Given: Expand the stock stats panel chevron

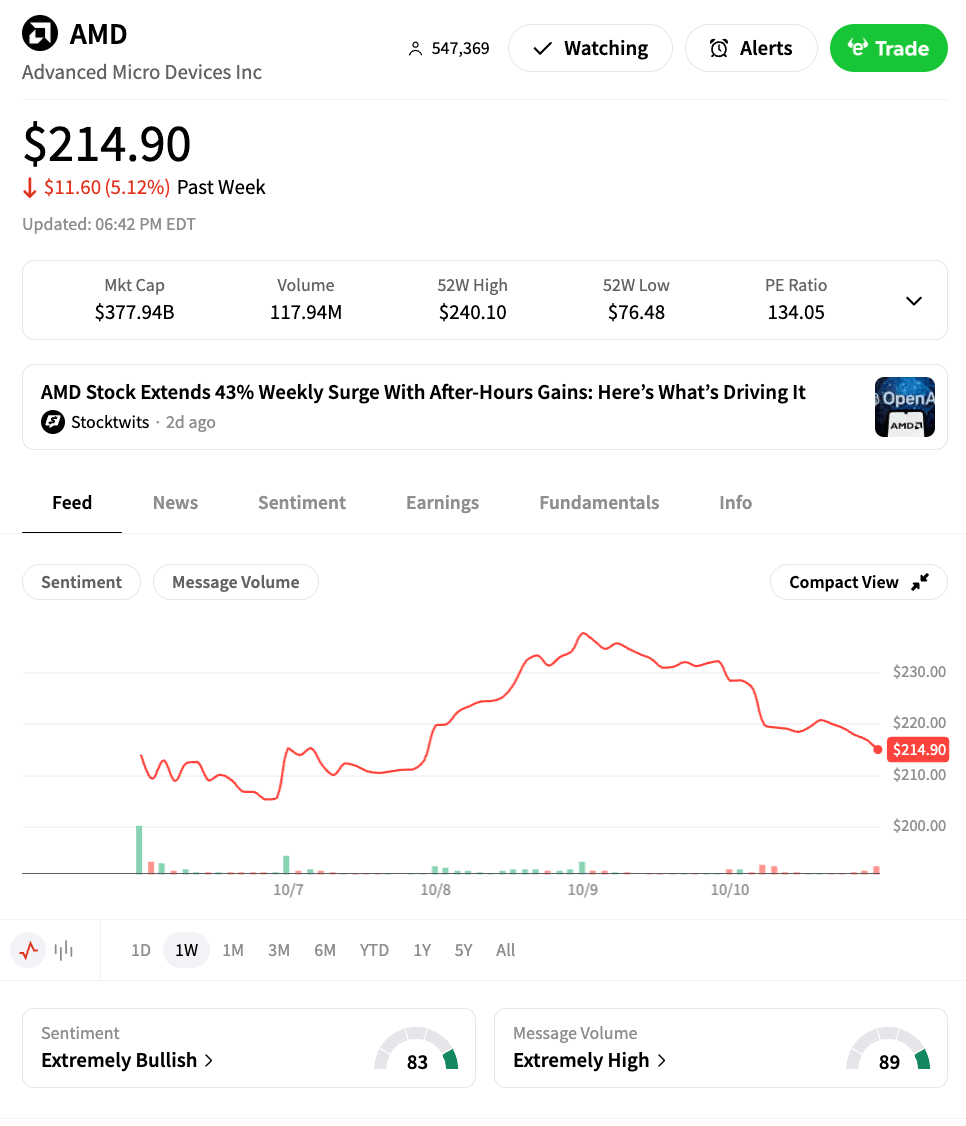Looking at the screenshot, I should (913, 301).
